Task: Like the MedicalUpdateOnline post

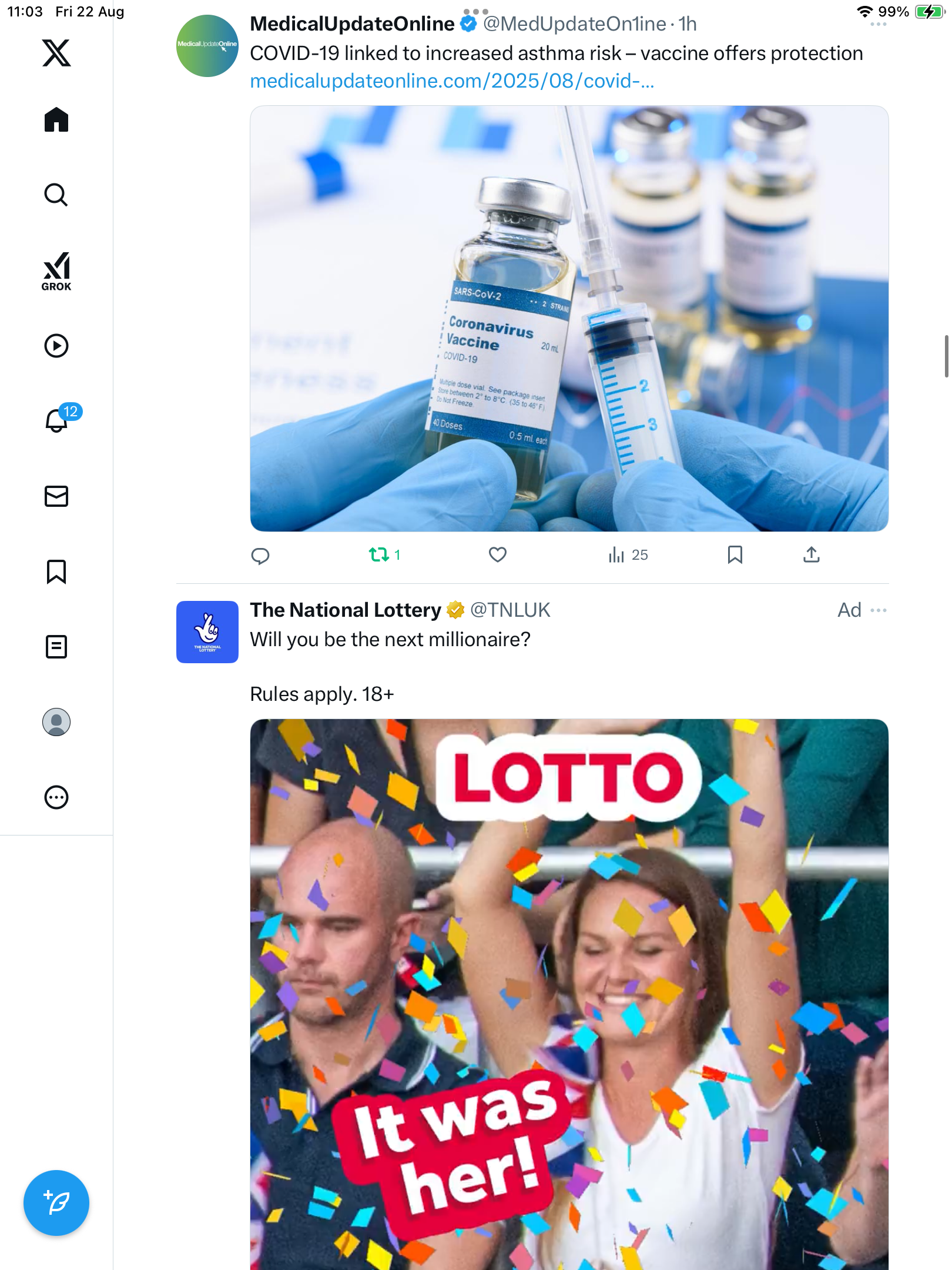Action: pos(498,555)
